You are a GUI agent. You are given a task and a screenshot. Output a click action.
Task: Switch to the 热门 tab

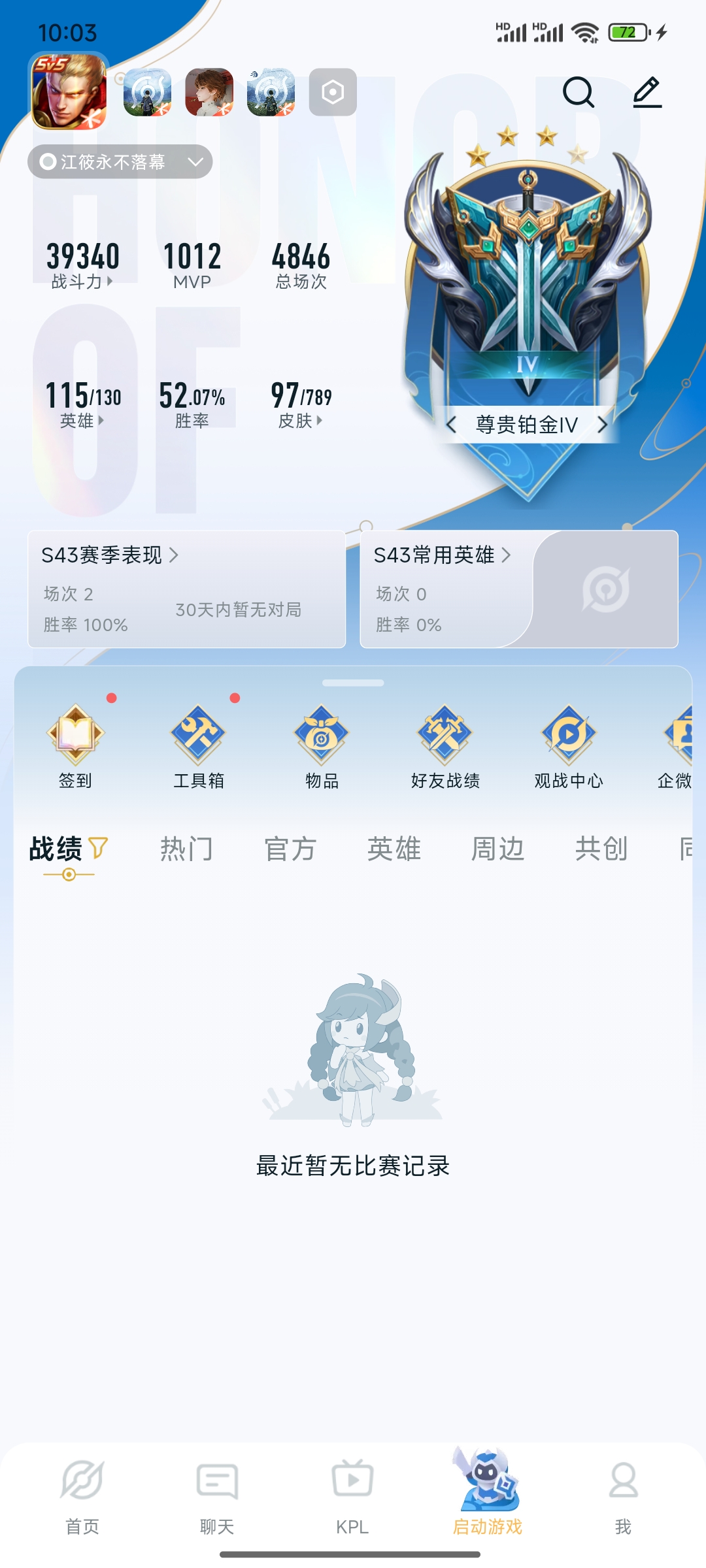(187, 849)
